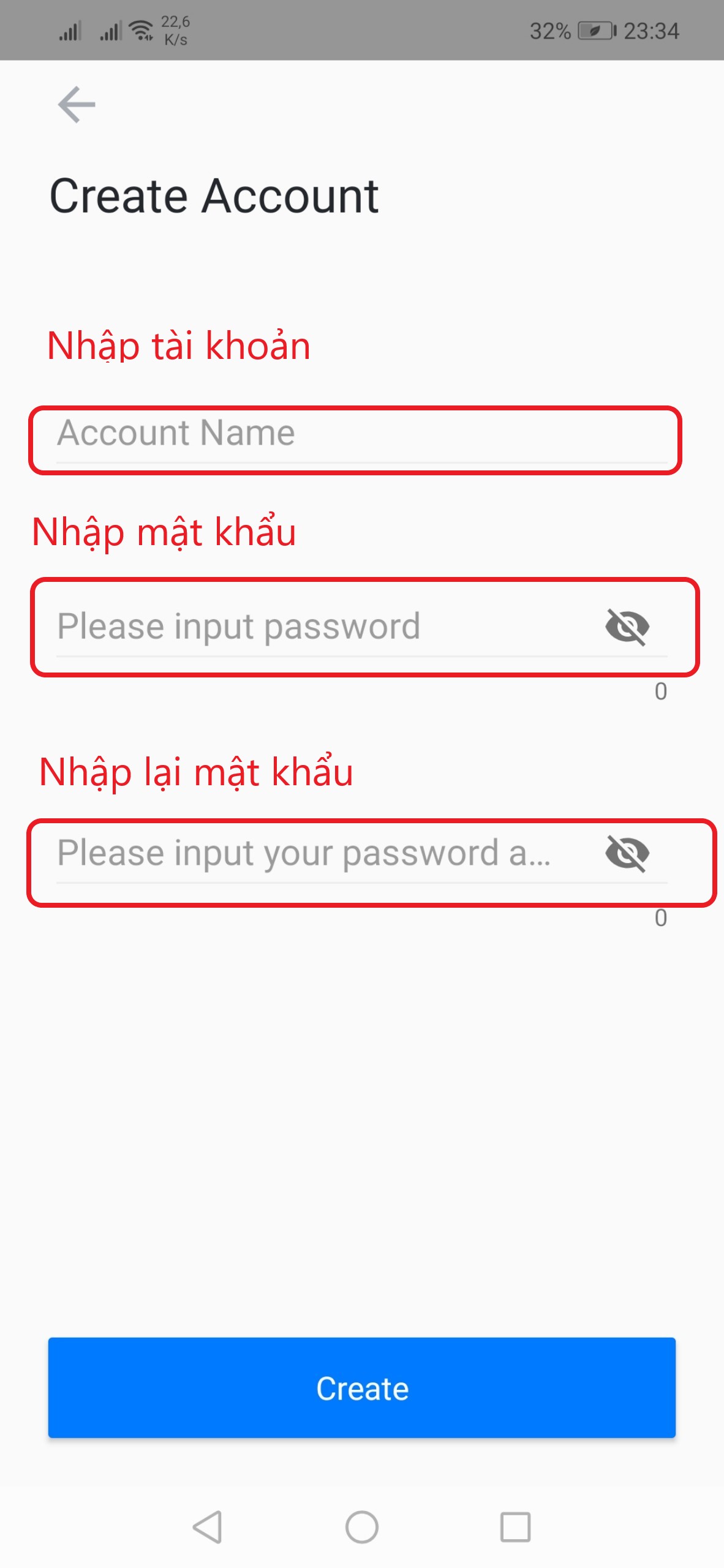Open recent apps from the navigation bar
Viewport: 724px width, 1568px height.
pos(515,1527)
